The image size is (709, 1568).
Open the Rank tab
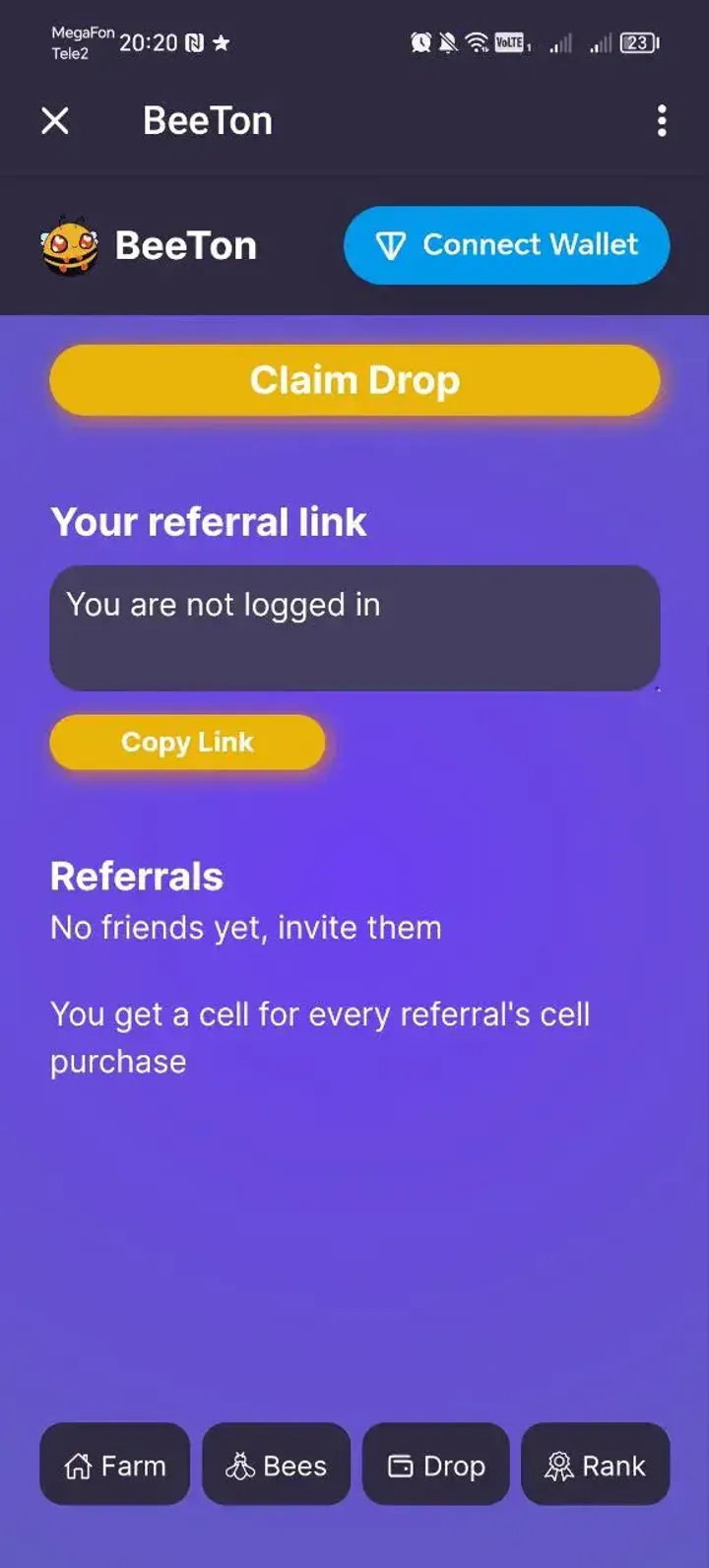click(x=595, y=1465)
